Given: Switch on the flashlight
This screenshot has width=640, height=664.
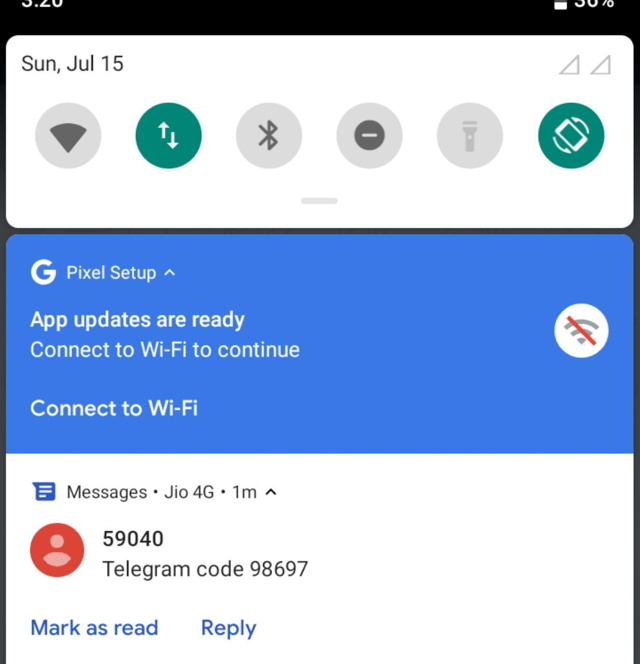Looking at the screenshot, I should (469, 136).
